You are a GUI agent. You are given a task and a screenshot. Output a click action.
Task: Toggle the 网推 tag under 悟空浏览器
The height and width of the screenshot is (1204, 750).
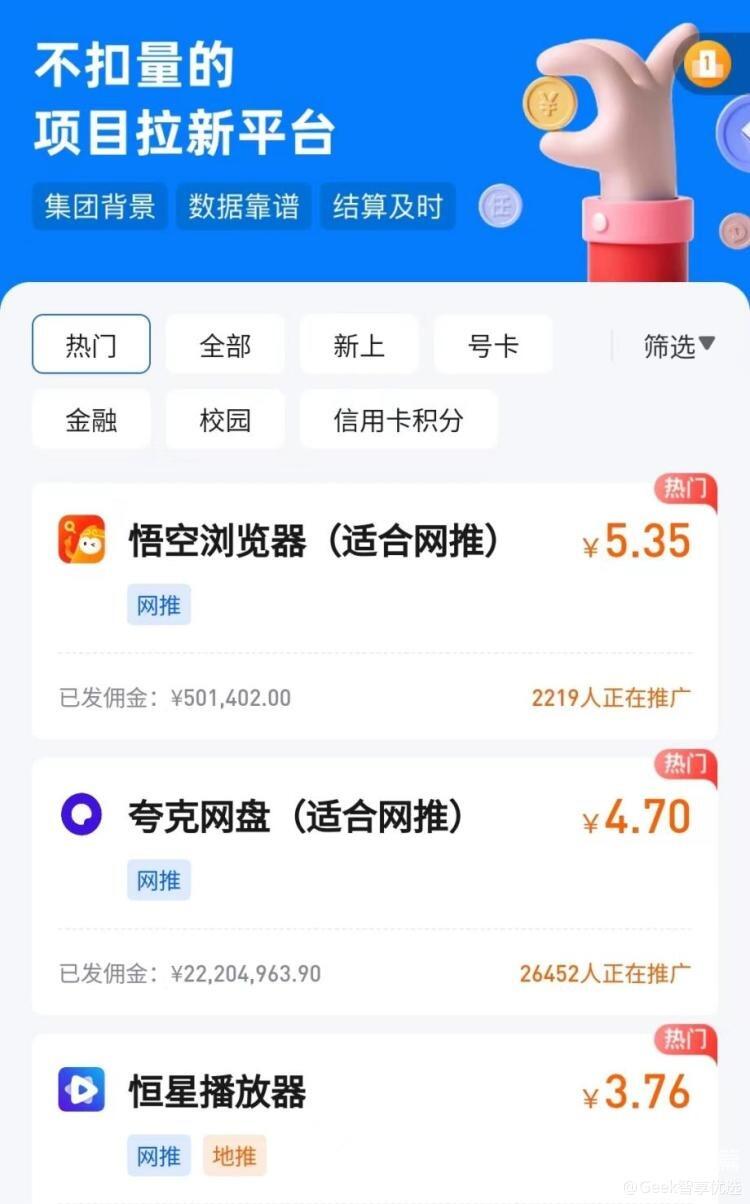point(158,605)
